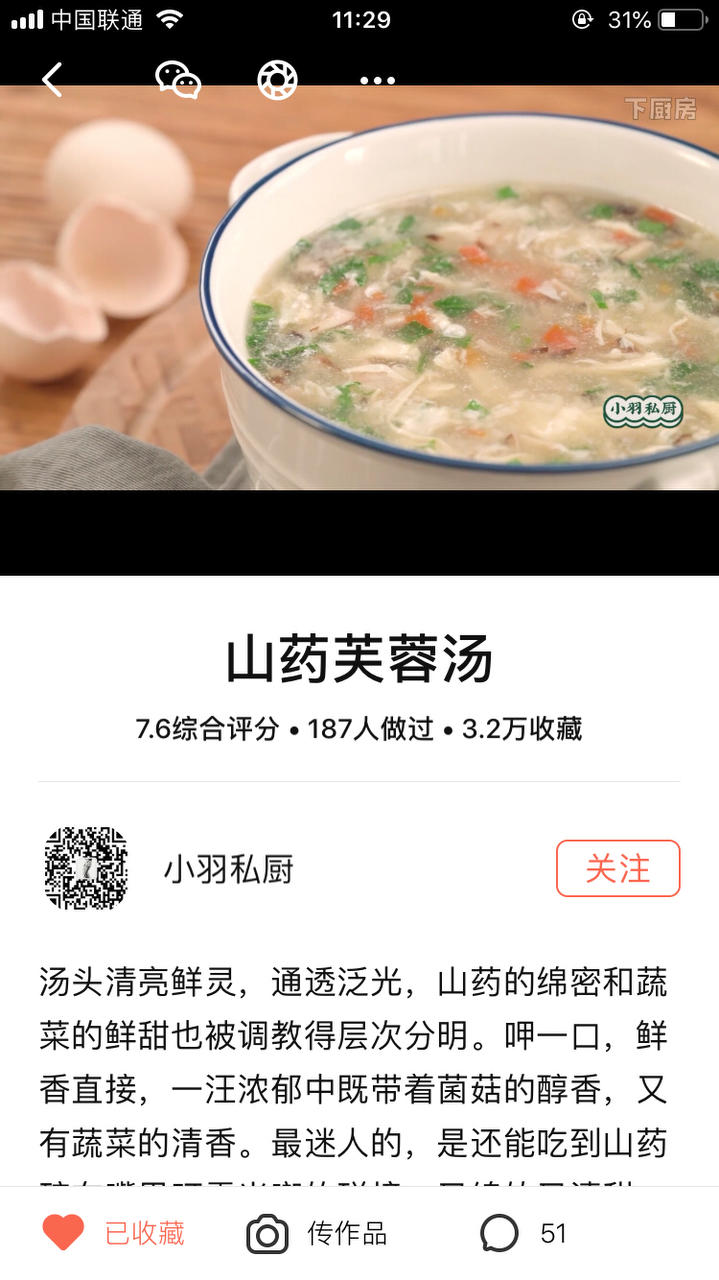Go back using the arrow icon
This screenshot has height=1280, width=719.
53,80
